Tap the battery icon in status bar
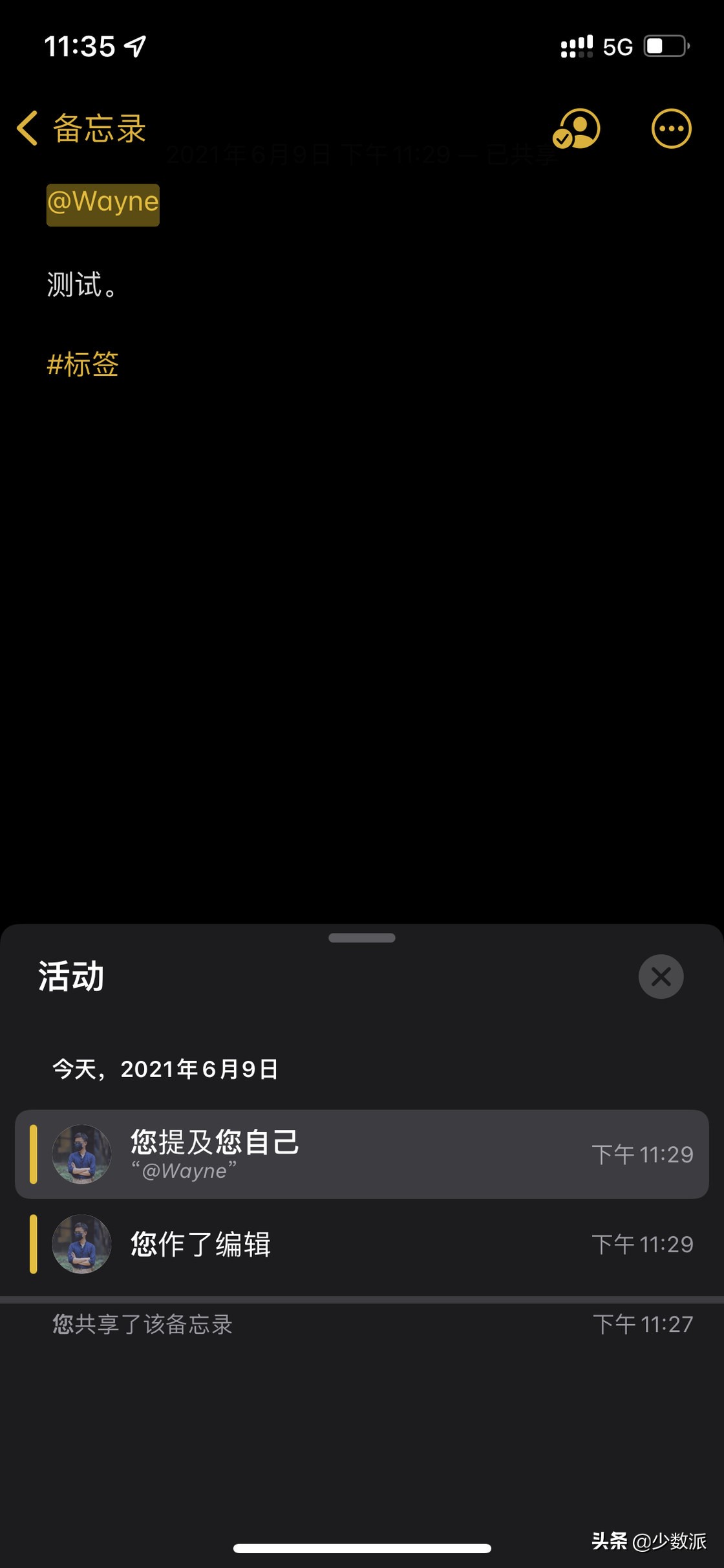 click(664, 47)
